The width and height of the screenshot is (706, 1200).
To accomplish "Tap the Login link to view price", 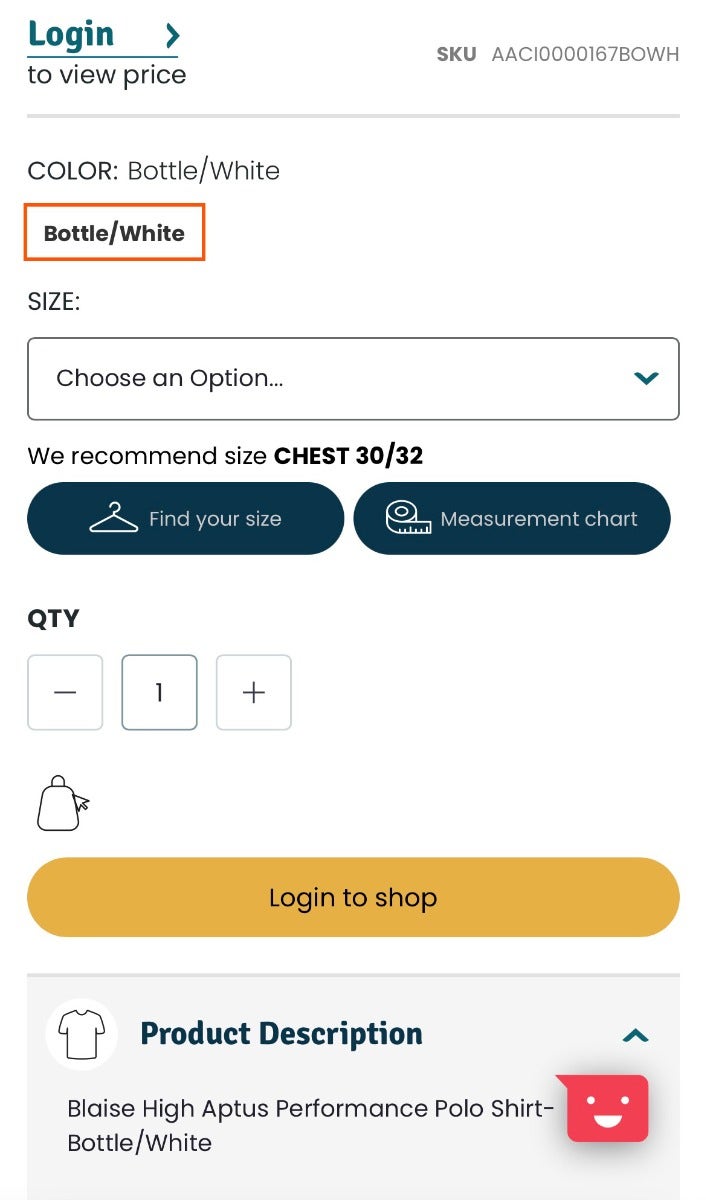I will (102, 36).
